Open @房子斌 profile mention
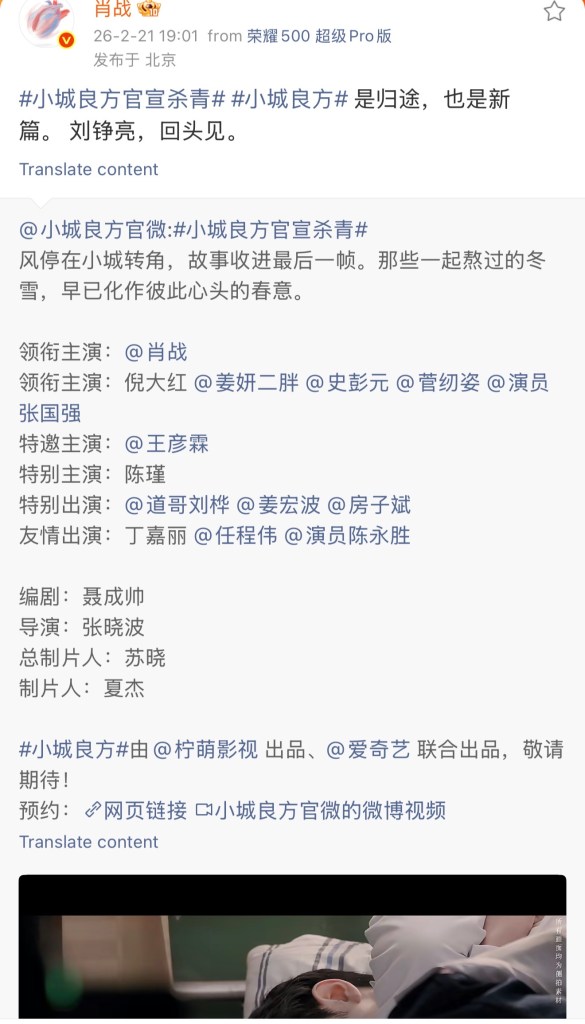Screen dimensions: 585x1024 [369, 505]
